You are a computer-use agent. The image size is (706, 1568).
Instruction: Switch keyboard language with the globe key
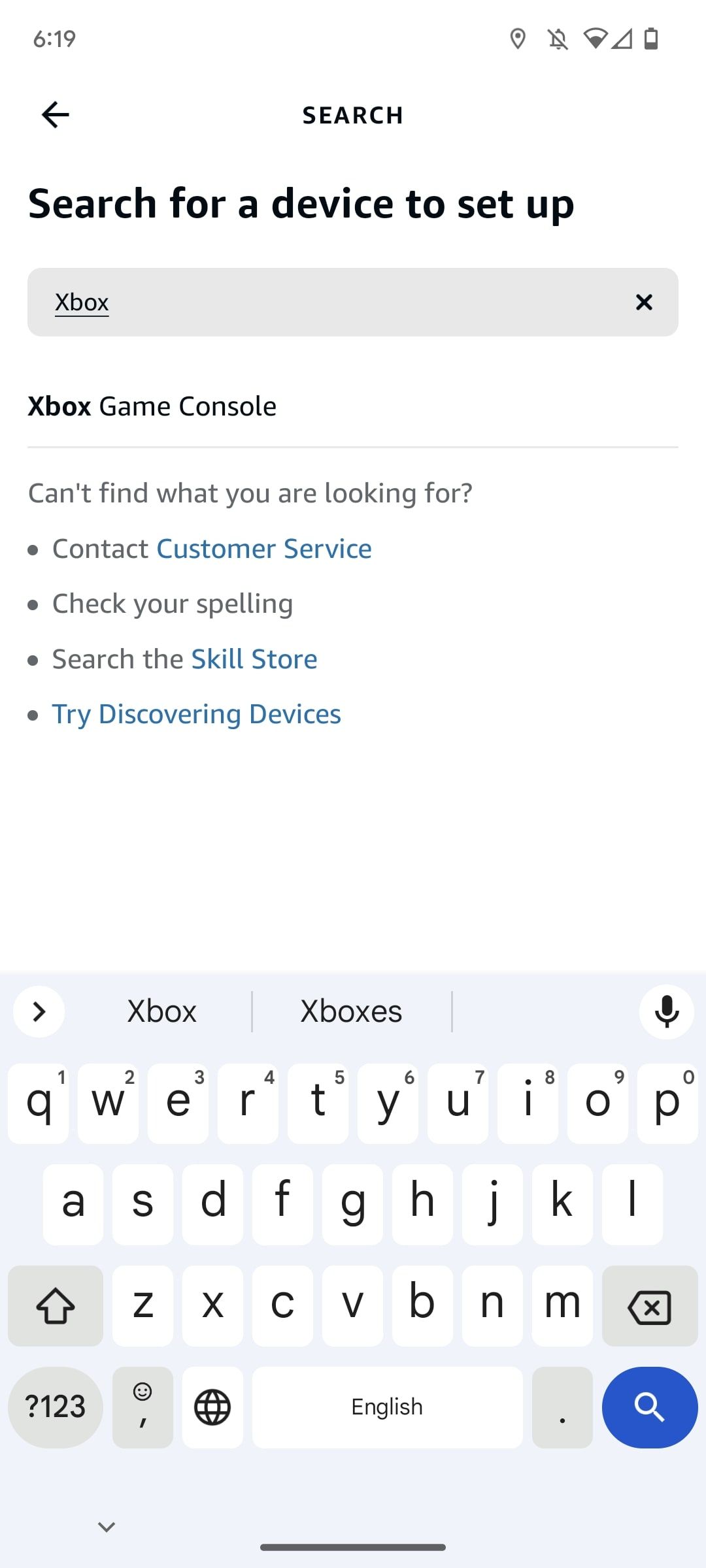(x=212, y=1407)
